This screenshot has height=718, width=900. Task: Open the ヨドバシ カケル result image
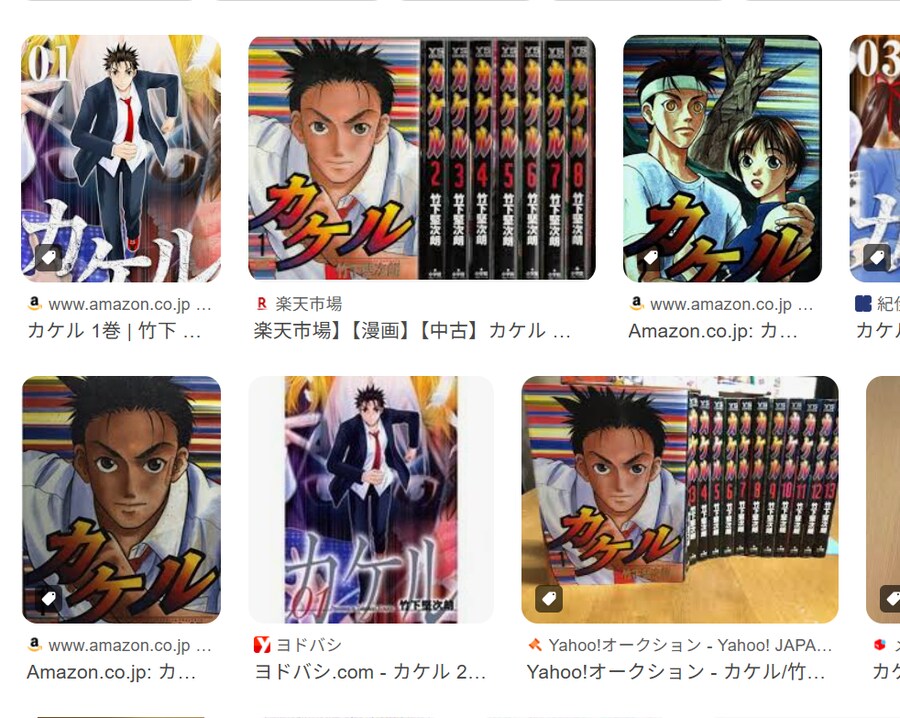click(x=371, y=499)
